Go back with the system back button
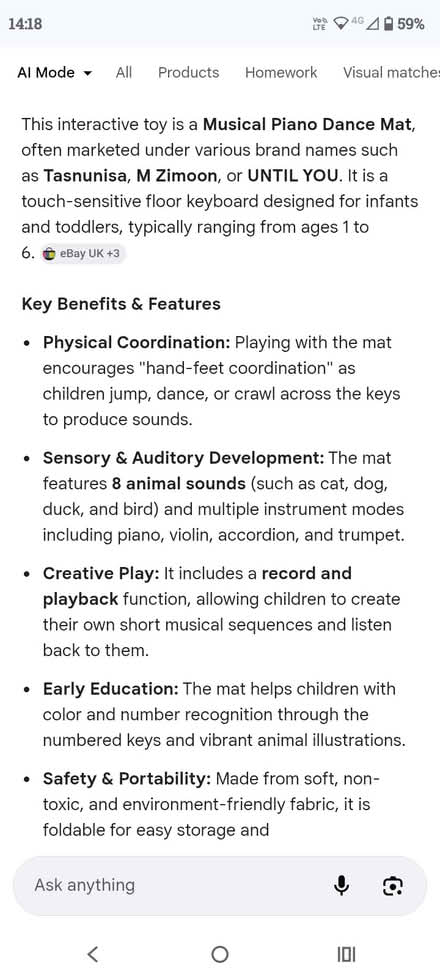 pos(92,954)
